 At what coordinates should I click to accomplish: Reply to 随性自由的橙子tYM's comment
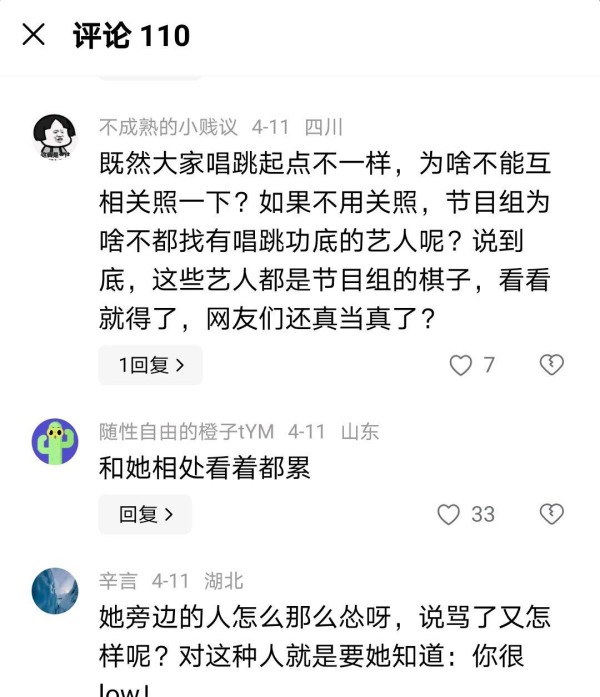(145, 514)
